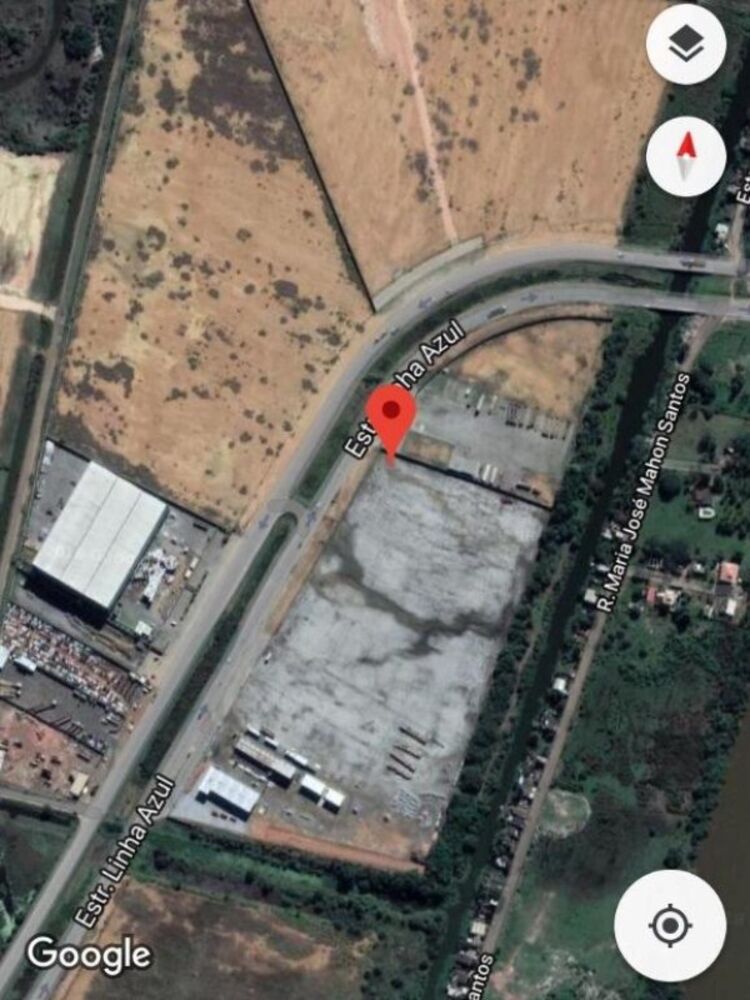Open the map layers selector
This screenshot has height=1000, width=750.
[x=686, y=44]
